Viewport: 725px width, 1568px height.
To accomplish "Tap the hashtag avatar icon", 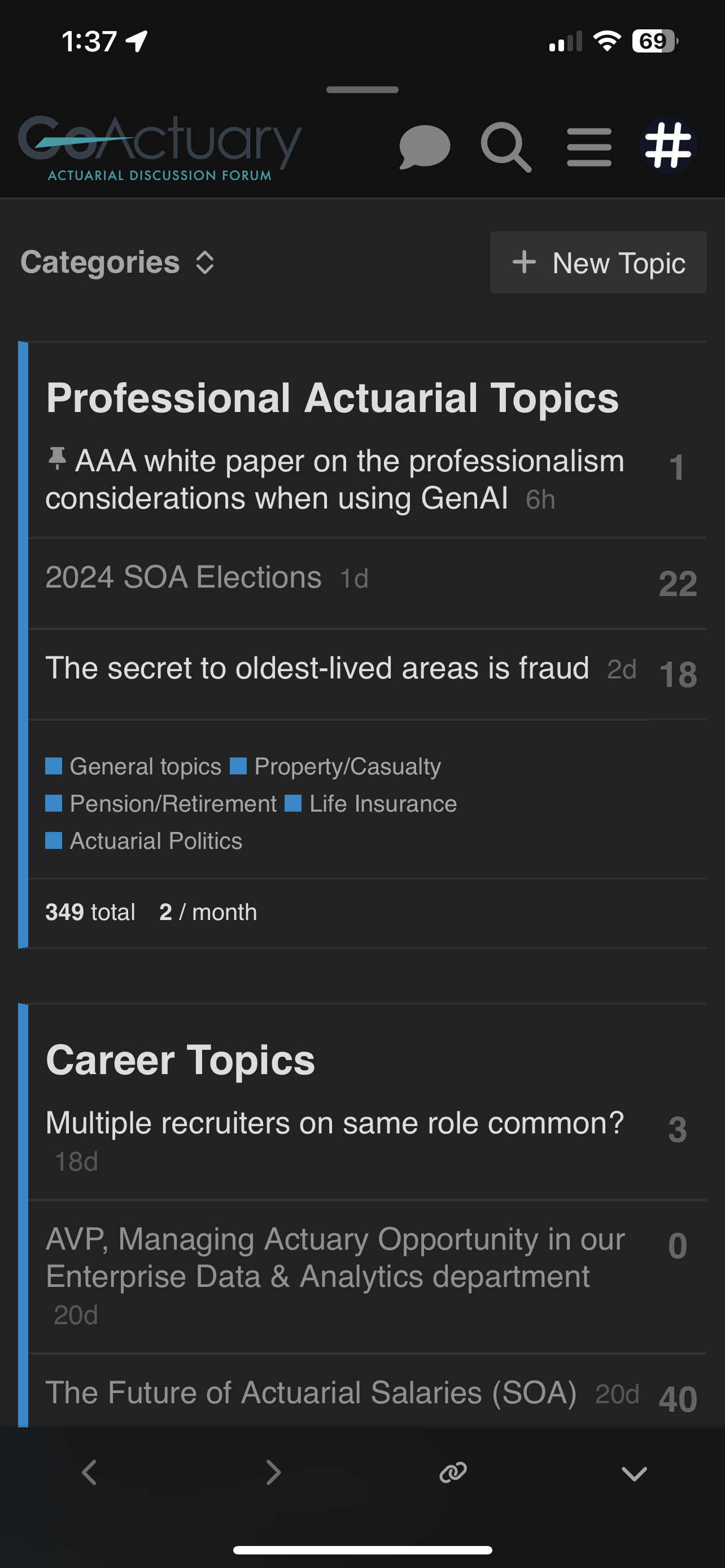I will coord(668,146).
